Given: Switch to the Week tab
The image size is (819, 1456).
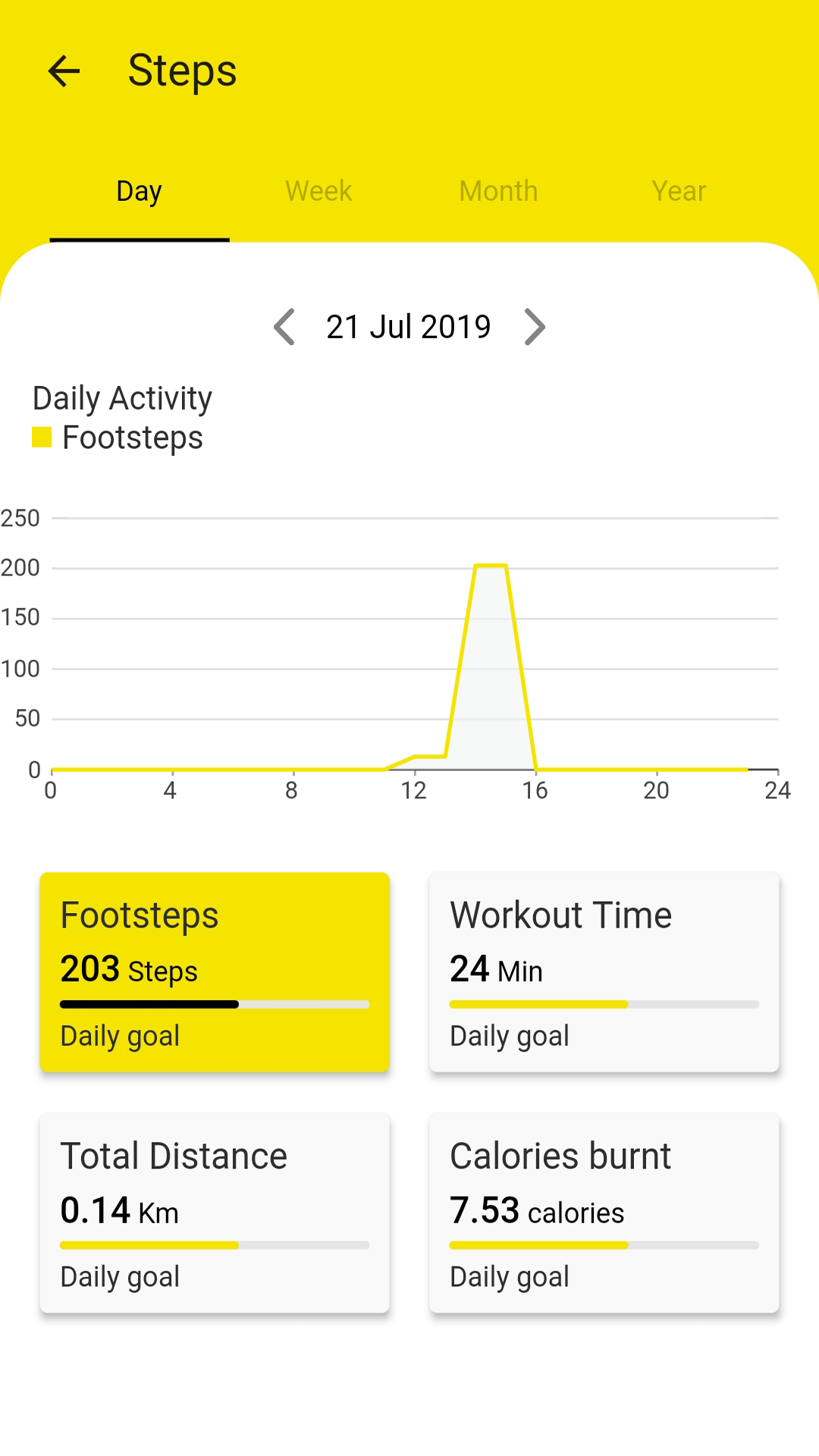Looking at the screenshot, I should [x=318, y=191].
